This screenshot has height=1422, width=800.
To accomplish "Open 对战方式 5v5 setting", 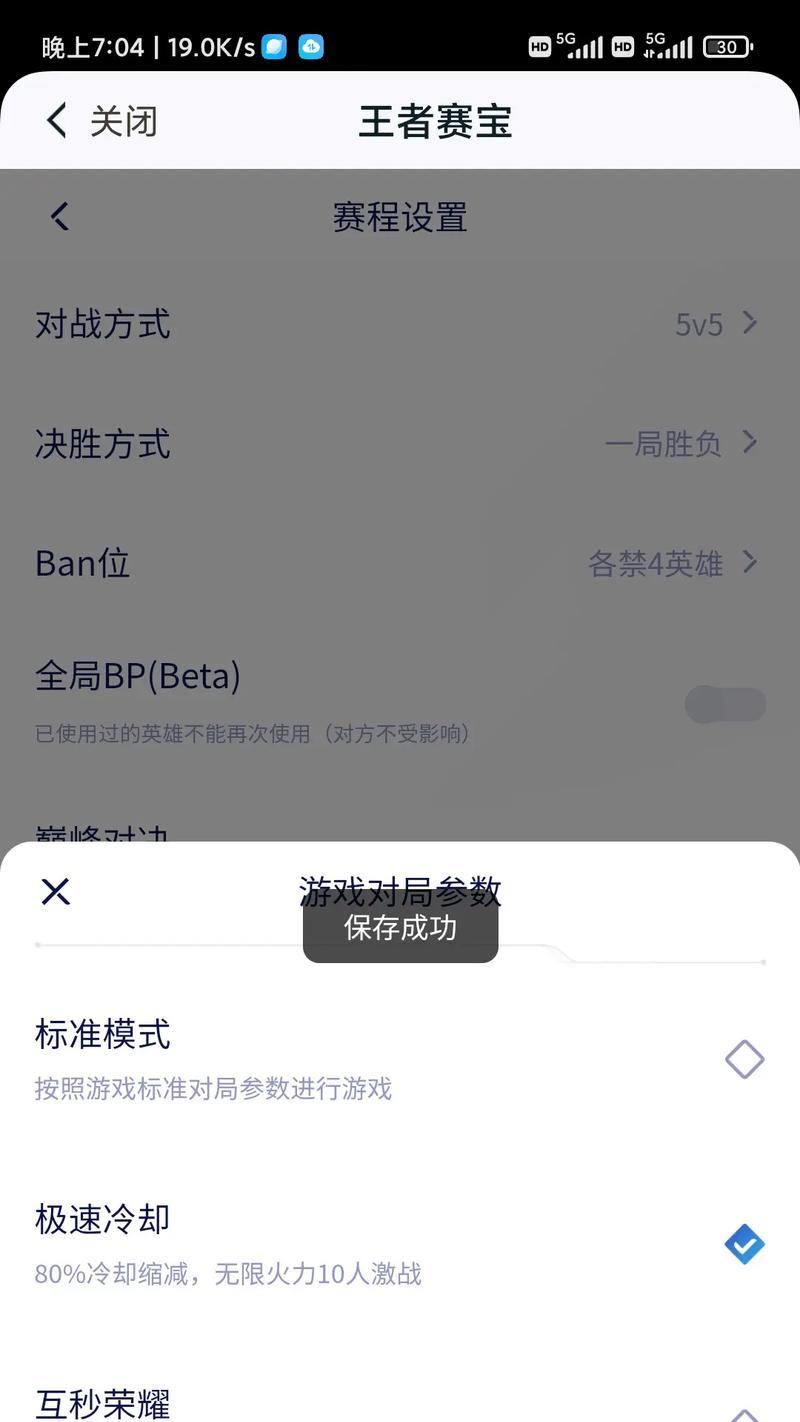I will pos(400,324).
